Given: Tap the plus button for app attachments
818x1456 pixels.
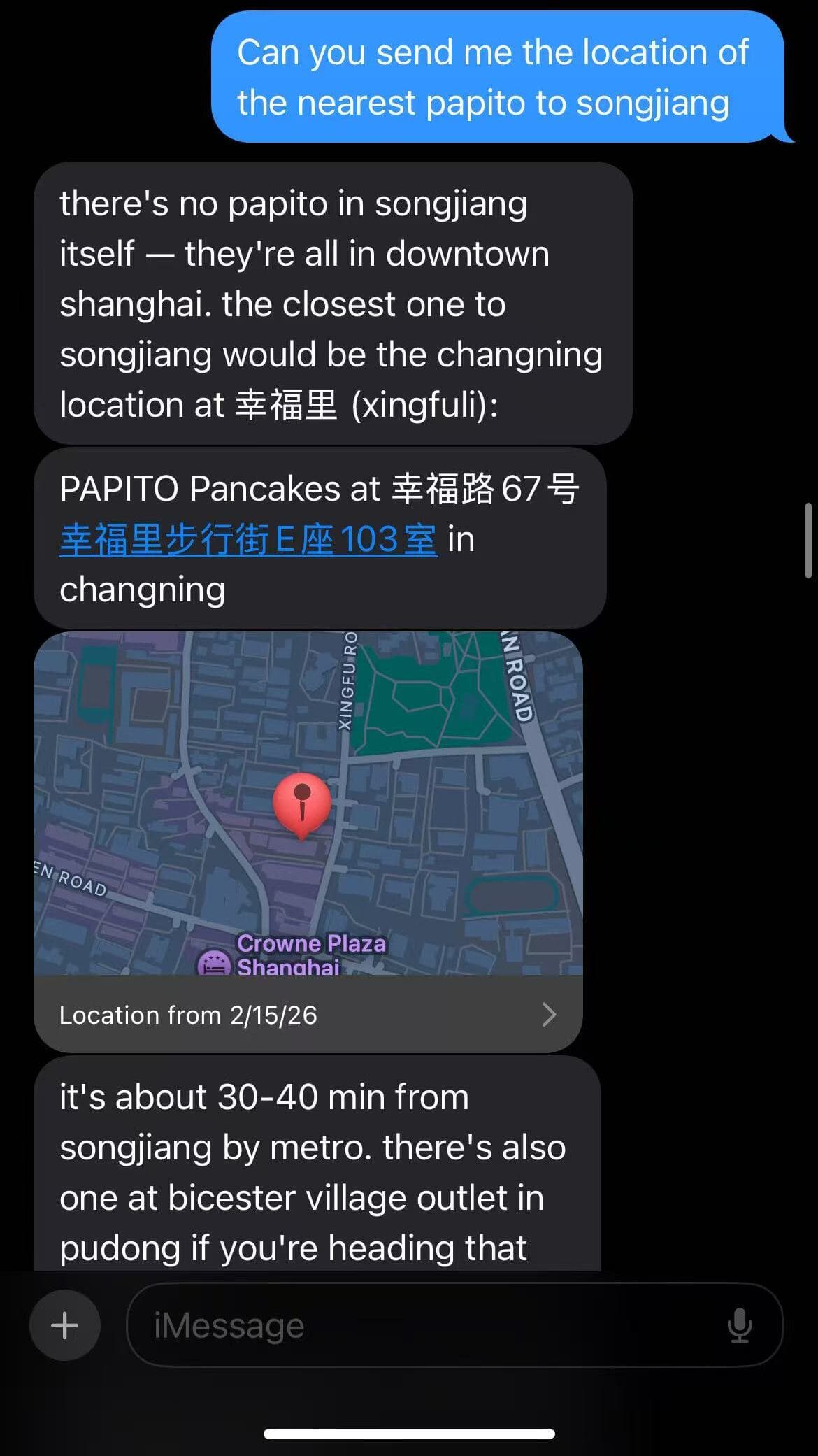Looking at the screenshot, I should (64, 1325).
